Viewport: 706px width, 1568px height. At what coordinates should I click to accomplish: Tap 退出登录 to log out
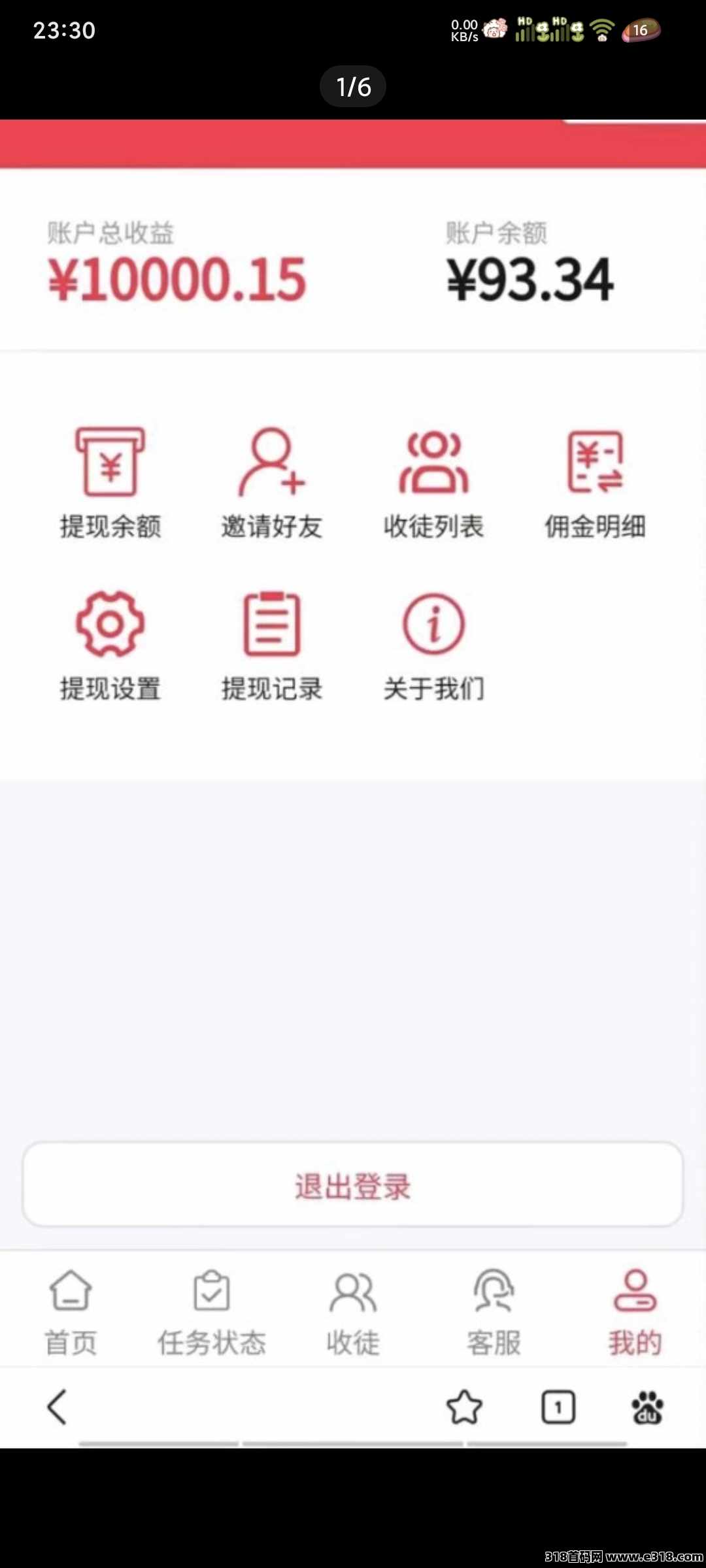353,1185
